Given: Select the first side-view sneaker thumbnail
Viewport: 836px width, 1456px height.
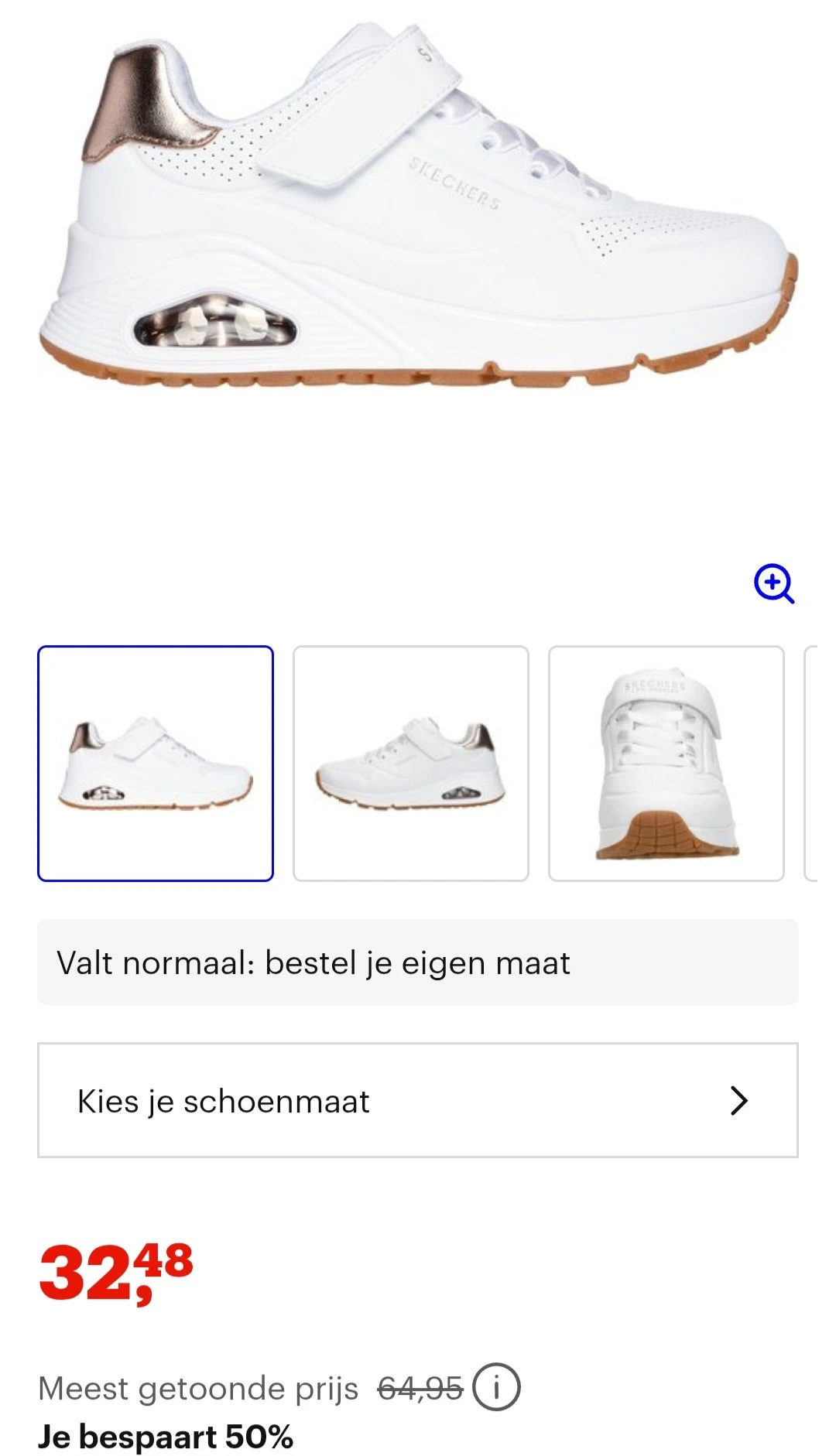Looking at the screenshot, I should (x=156, y=761).
